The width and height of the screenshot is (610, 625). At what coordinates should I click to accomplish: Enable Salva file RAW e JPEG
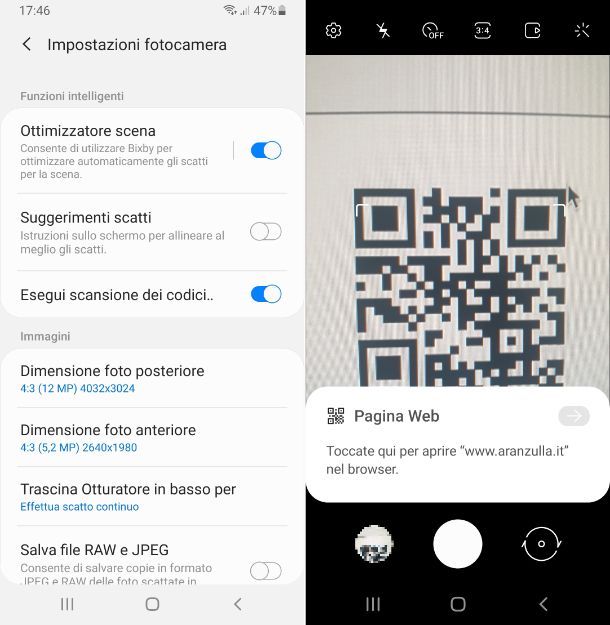click(x=265, y=570)
